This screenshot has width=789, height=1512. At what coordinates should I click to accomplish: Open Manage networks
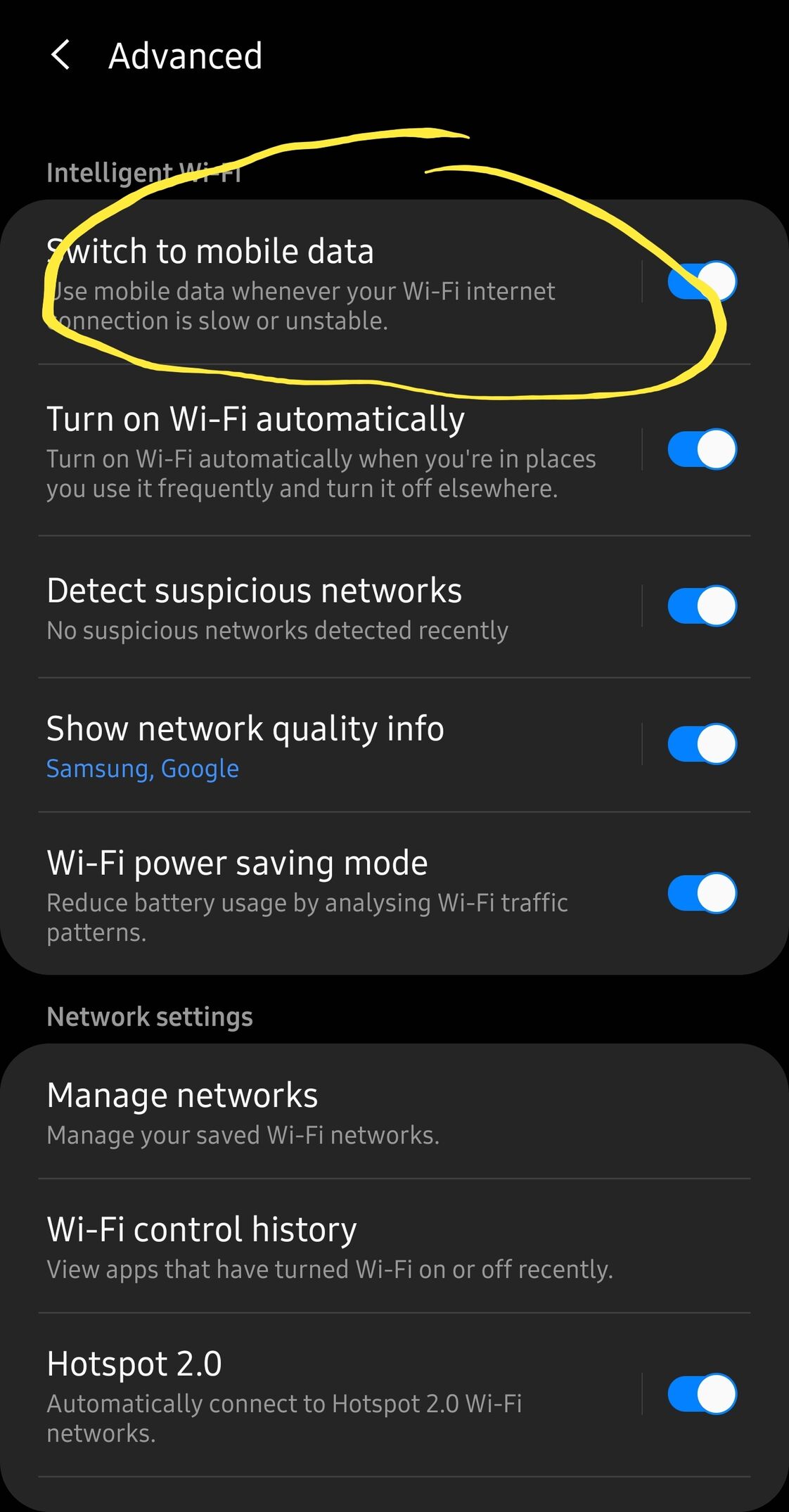[394, 1113]
